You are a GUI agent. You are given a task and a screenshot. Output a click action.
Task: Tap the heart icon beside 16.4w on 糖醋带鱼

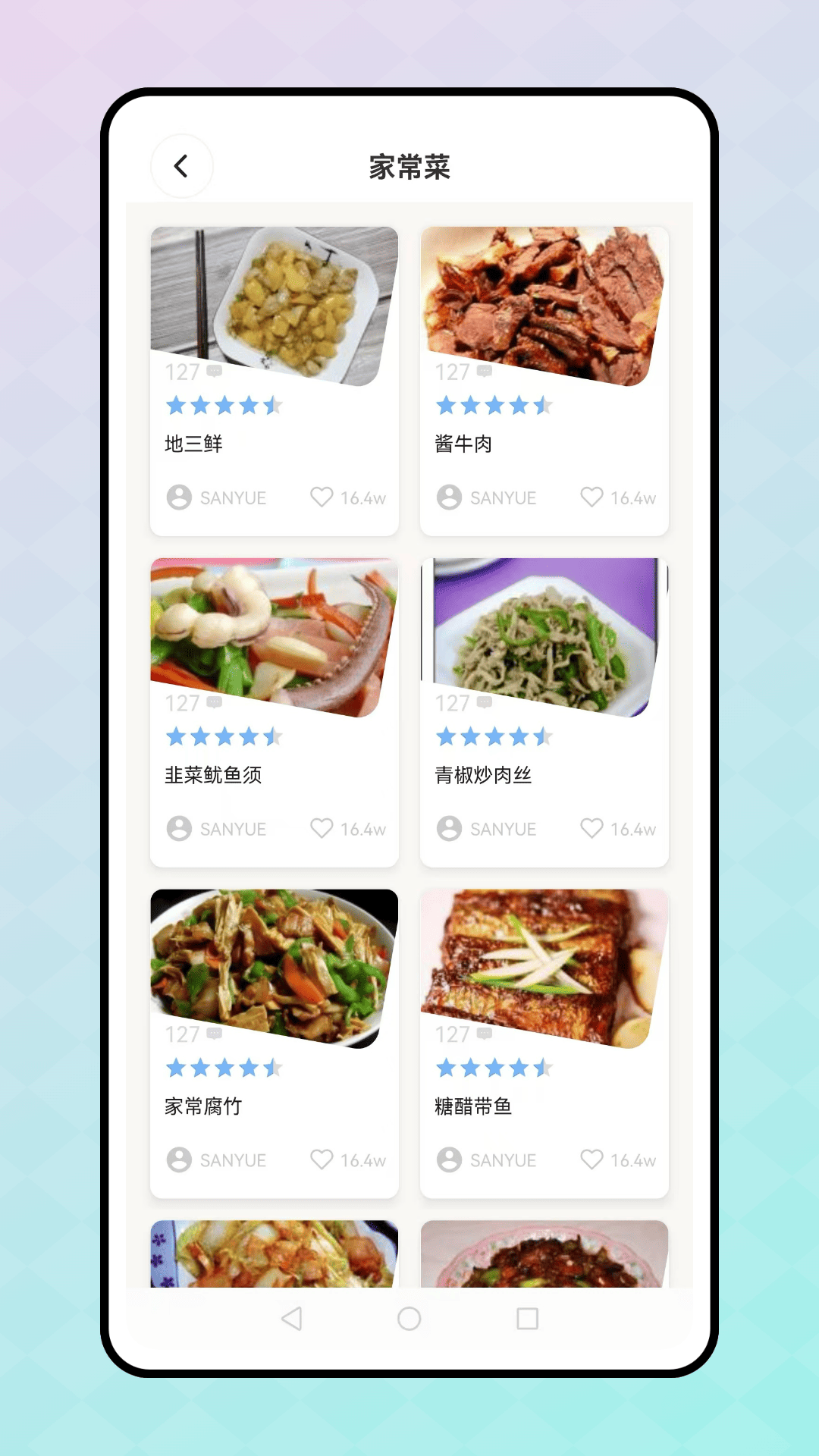(593, 1160)
